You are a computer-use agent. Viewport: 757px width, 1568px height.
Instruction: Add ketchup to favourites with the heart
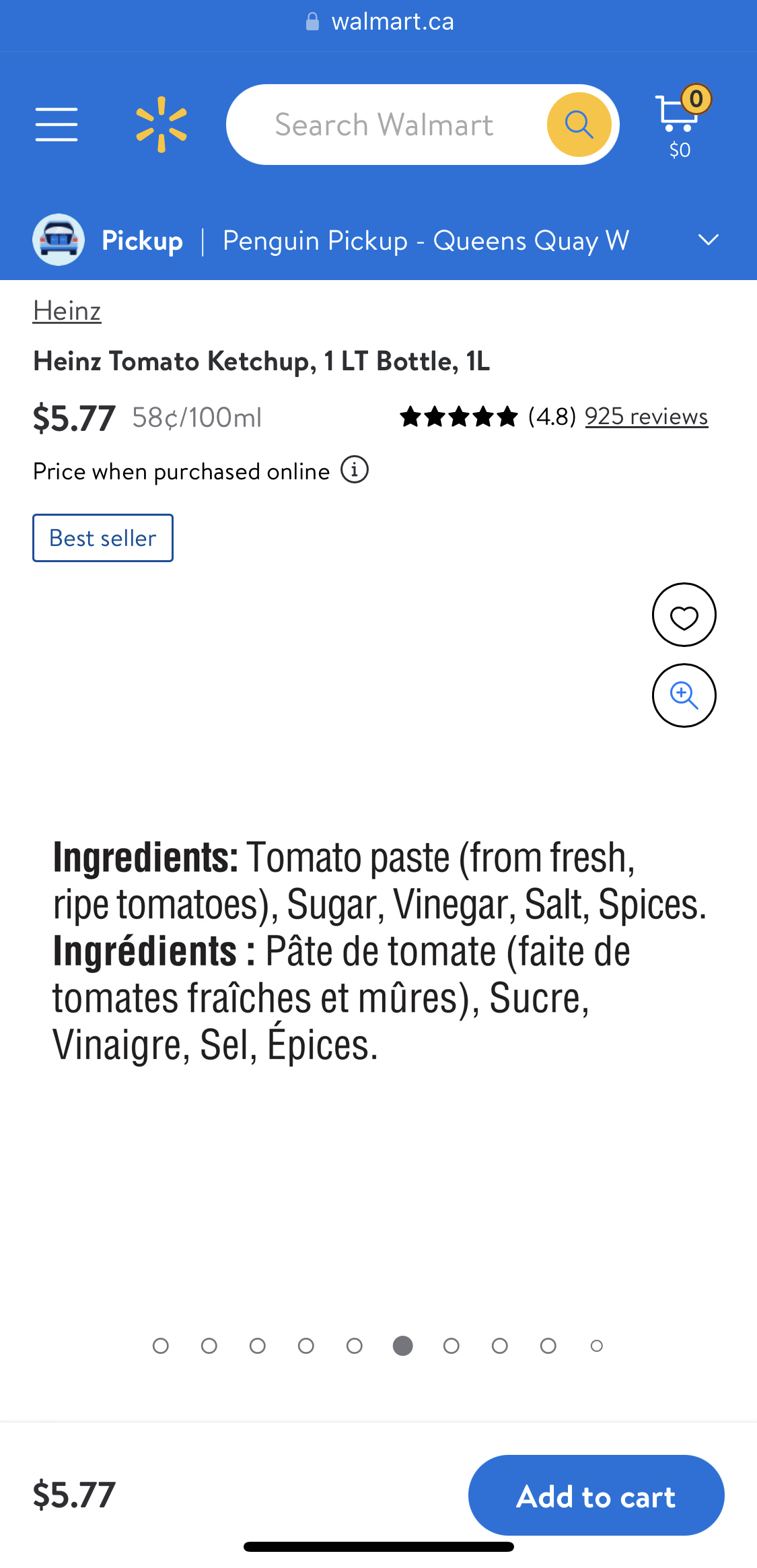pyautogui.click(x=684, y=615)
